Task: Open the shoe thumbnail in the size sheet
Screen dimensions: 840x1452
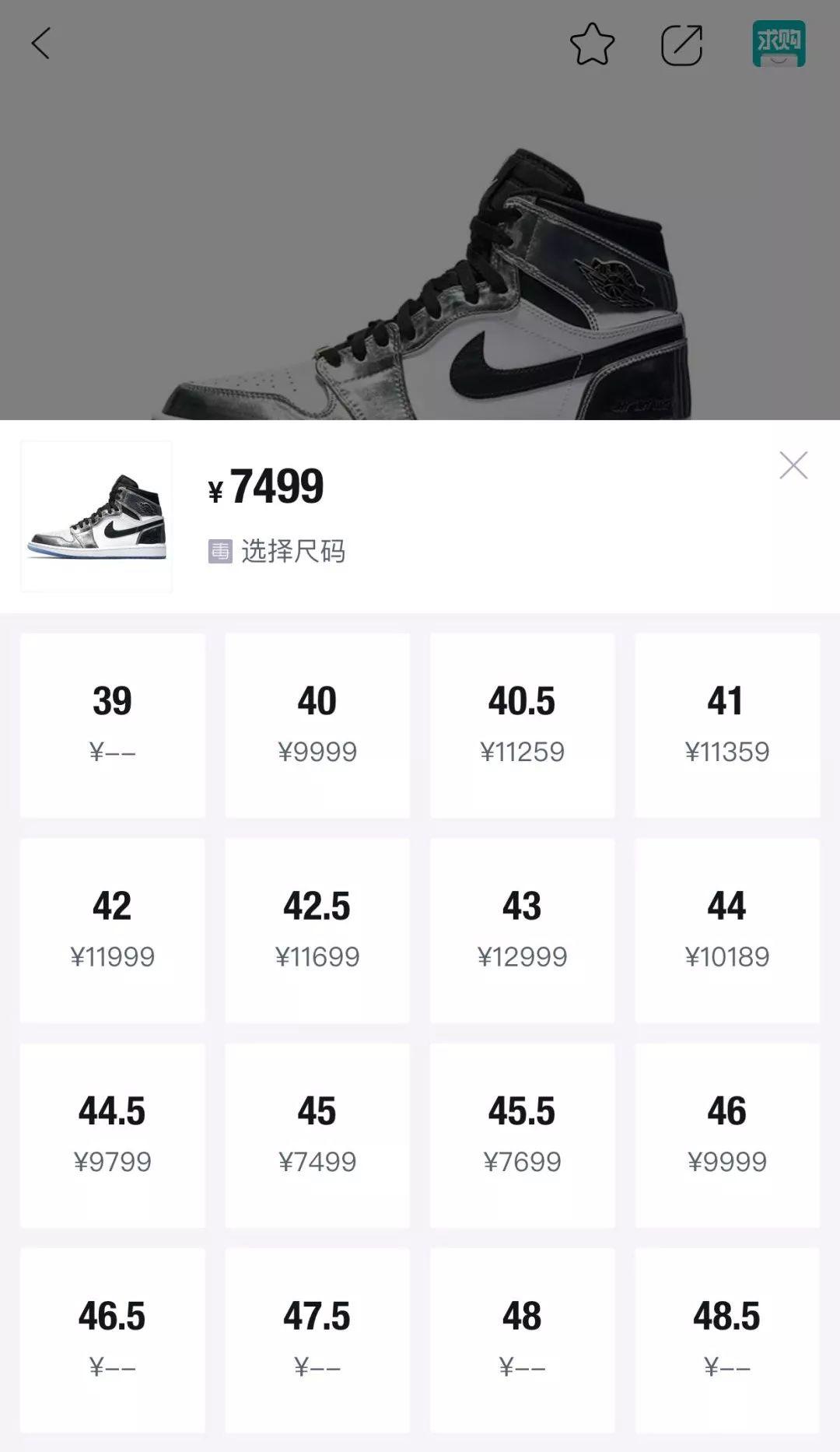Action: 96,517
